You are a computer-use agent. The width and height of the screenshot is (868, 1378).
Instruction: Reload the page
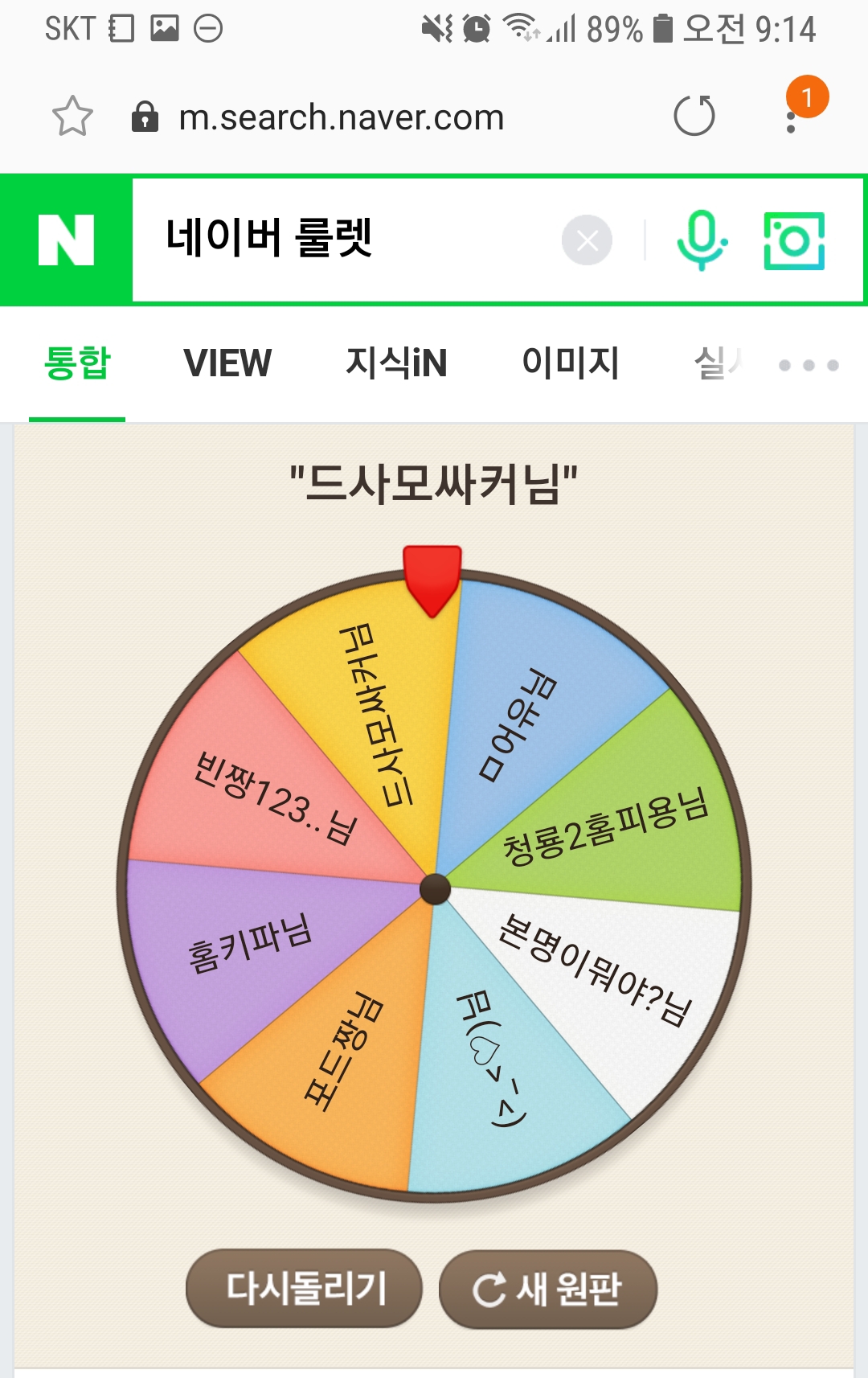click(694, 117)
